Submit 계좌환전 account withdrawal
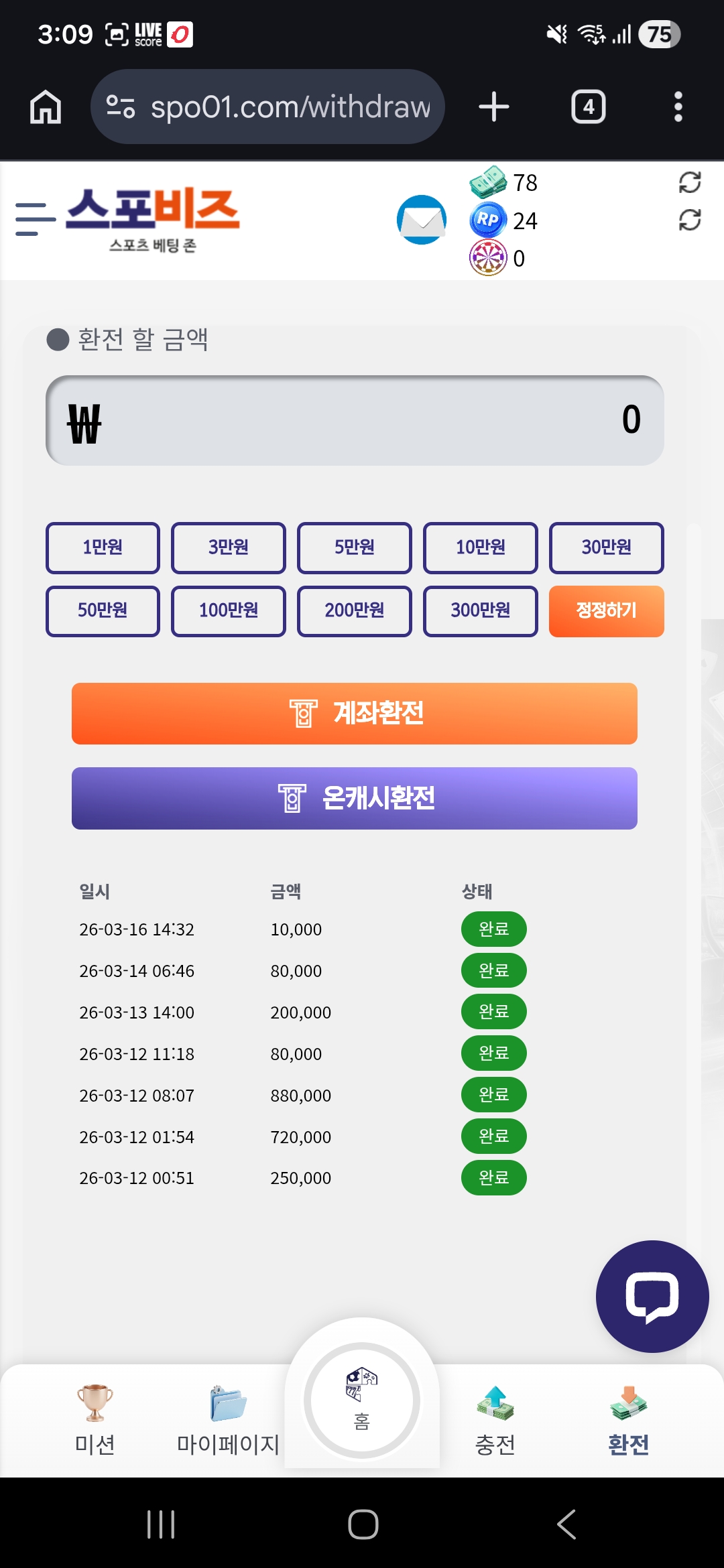724x1568 pixels. click(x=354, y=713)
